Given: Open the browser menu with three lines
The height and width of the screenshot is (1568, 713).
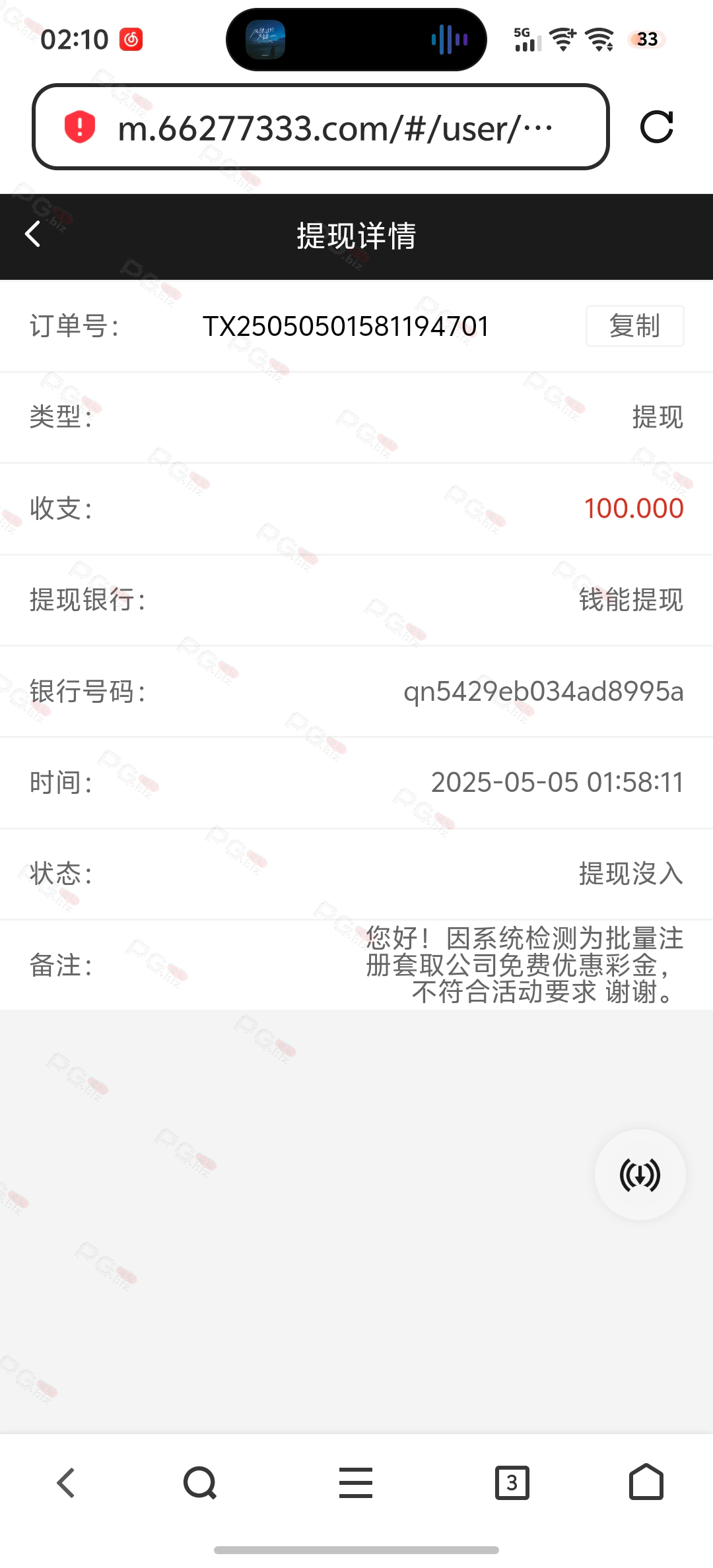Looking at the screenshot, I should coord(356,1483).
